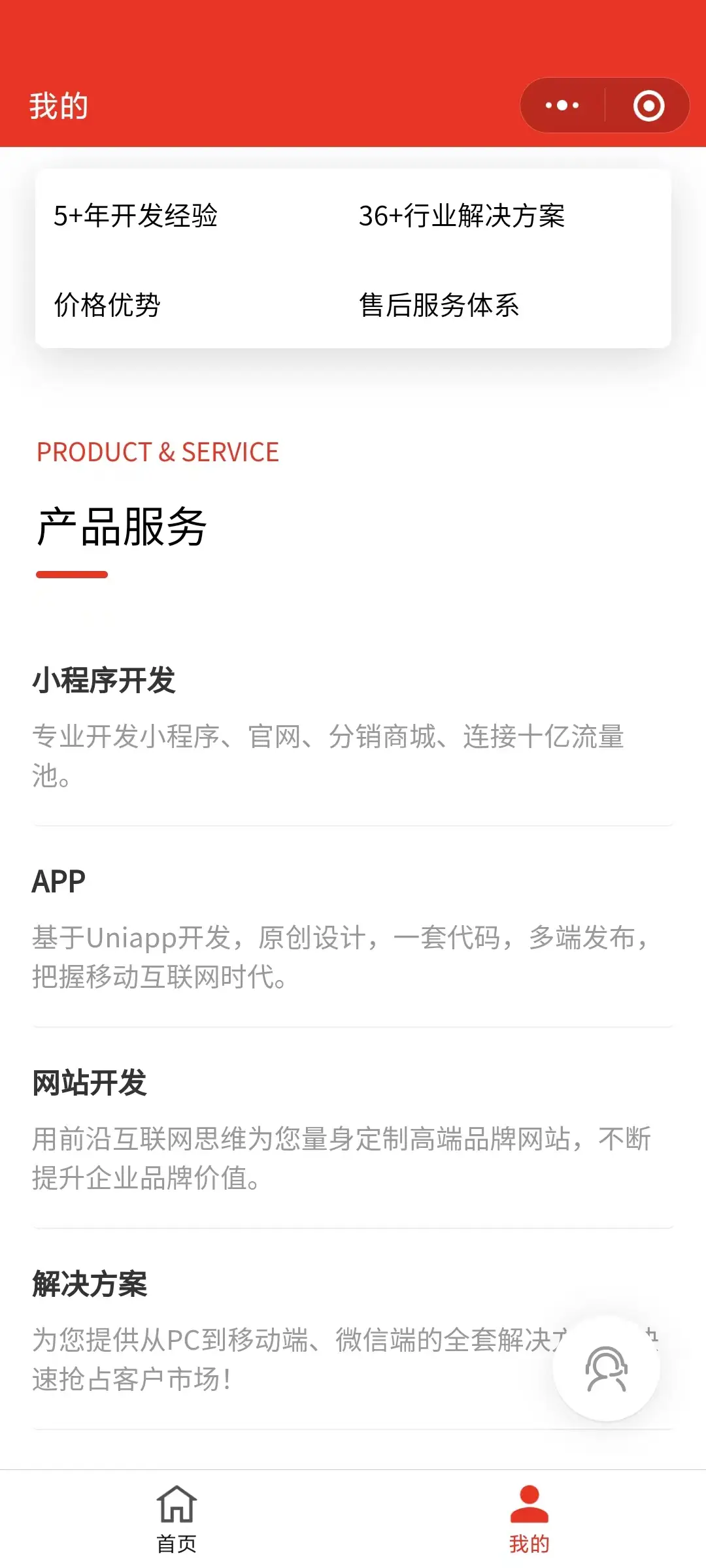The width and height of the screenshot is (706, 1568).
Task: Open the mini program more options menu
Action: (x=562, y=105)
